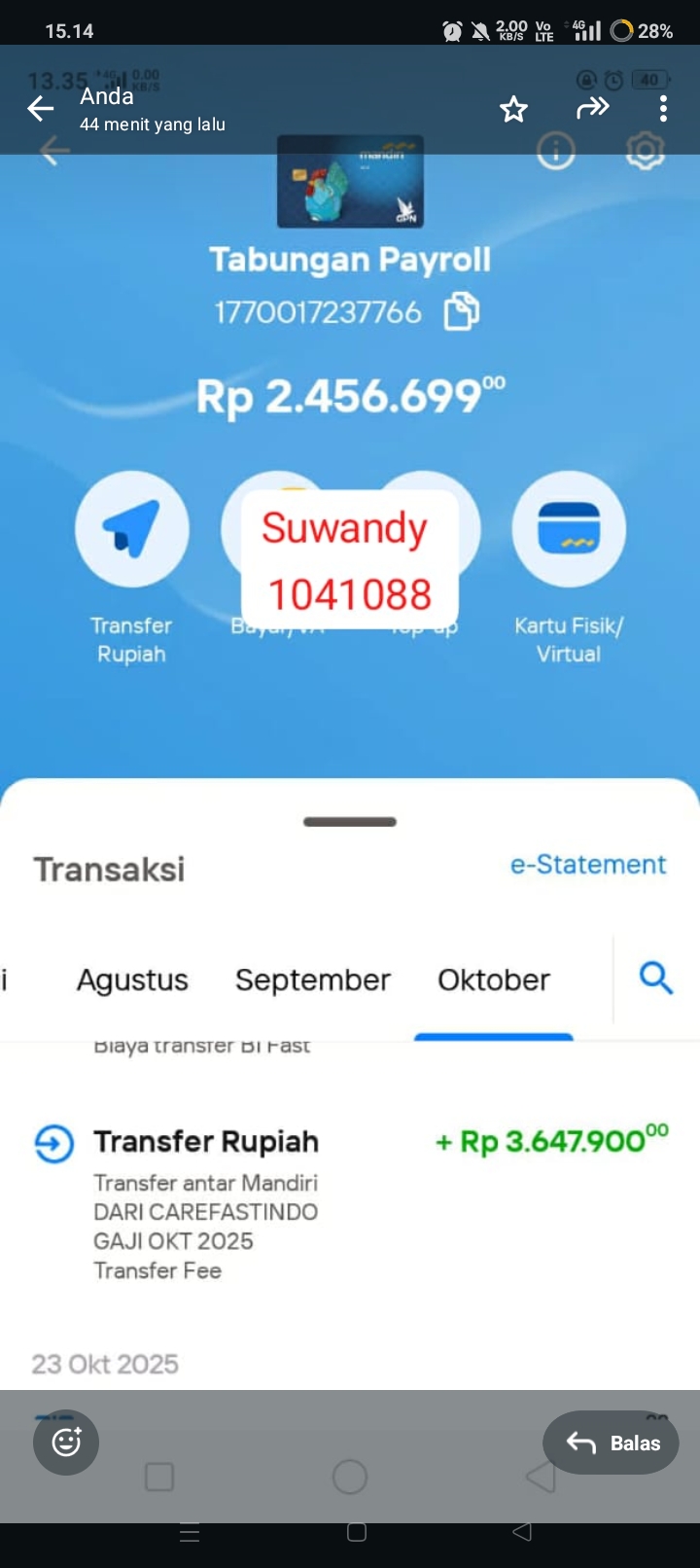React with the emoji button
Image resolution: width=700 pixels, height=1568 pixels.
[x=66, y=1442]
